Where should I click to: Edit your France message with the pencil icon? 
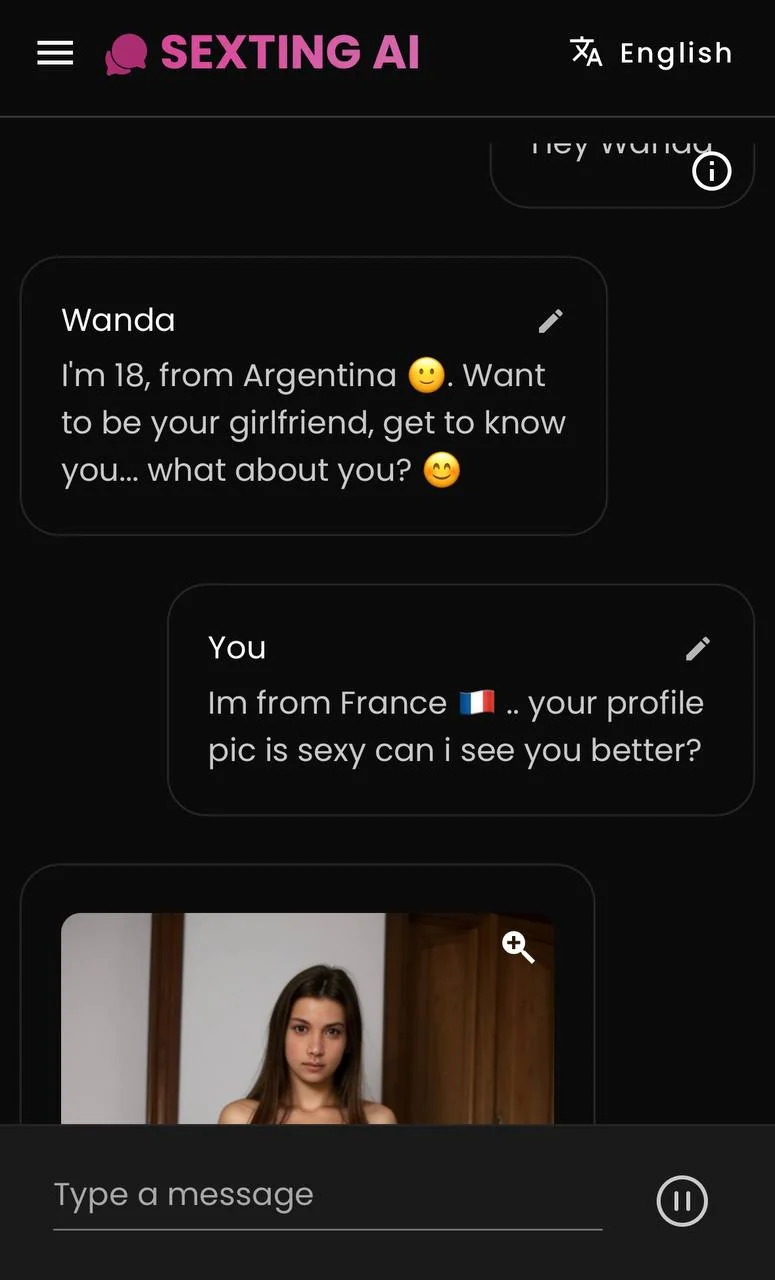point(698,649)
